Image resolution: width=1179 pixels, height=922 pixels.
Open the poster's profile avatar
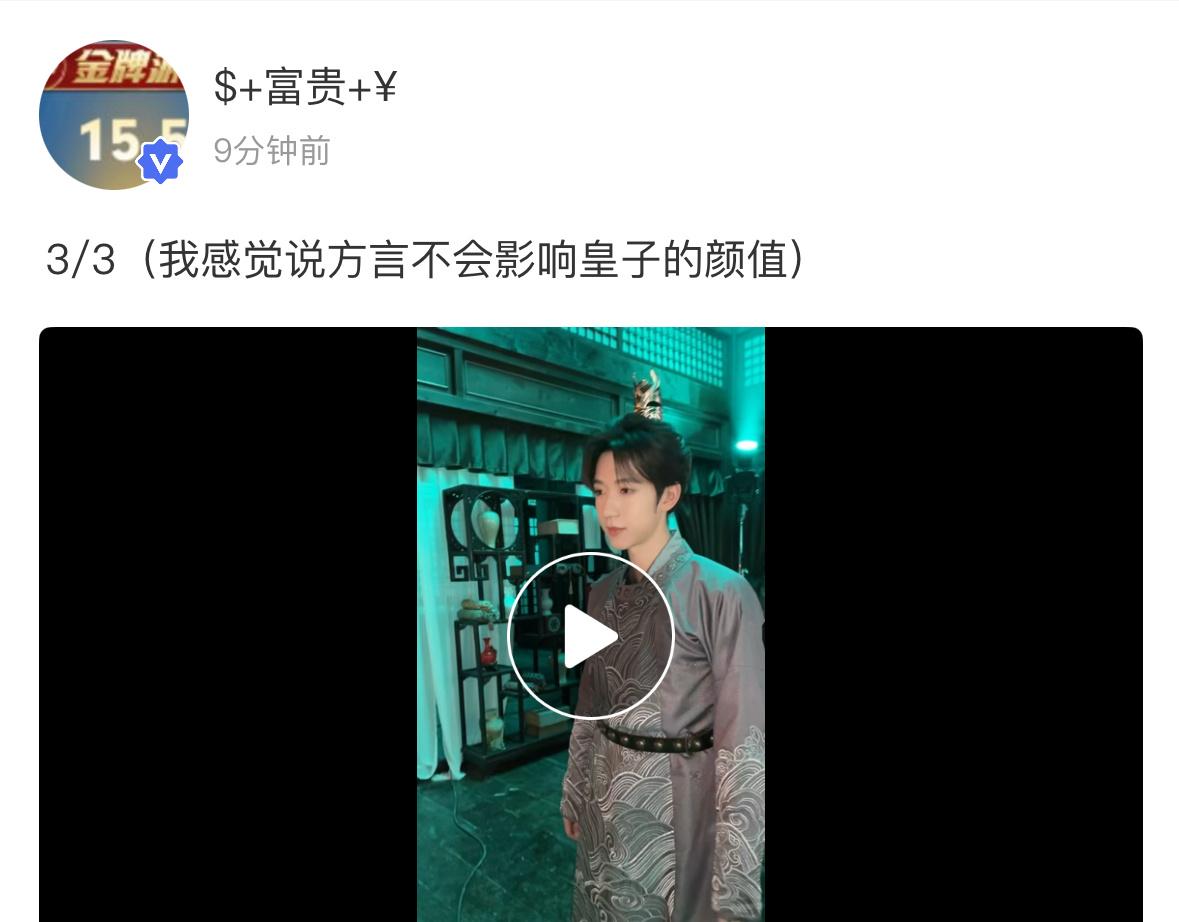[113, 114]
